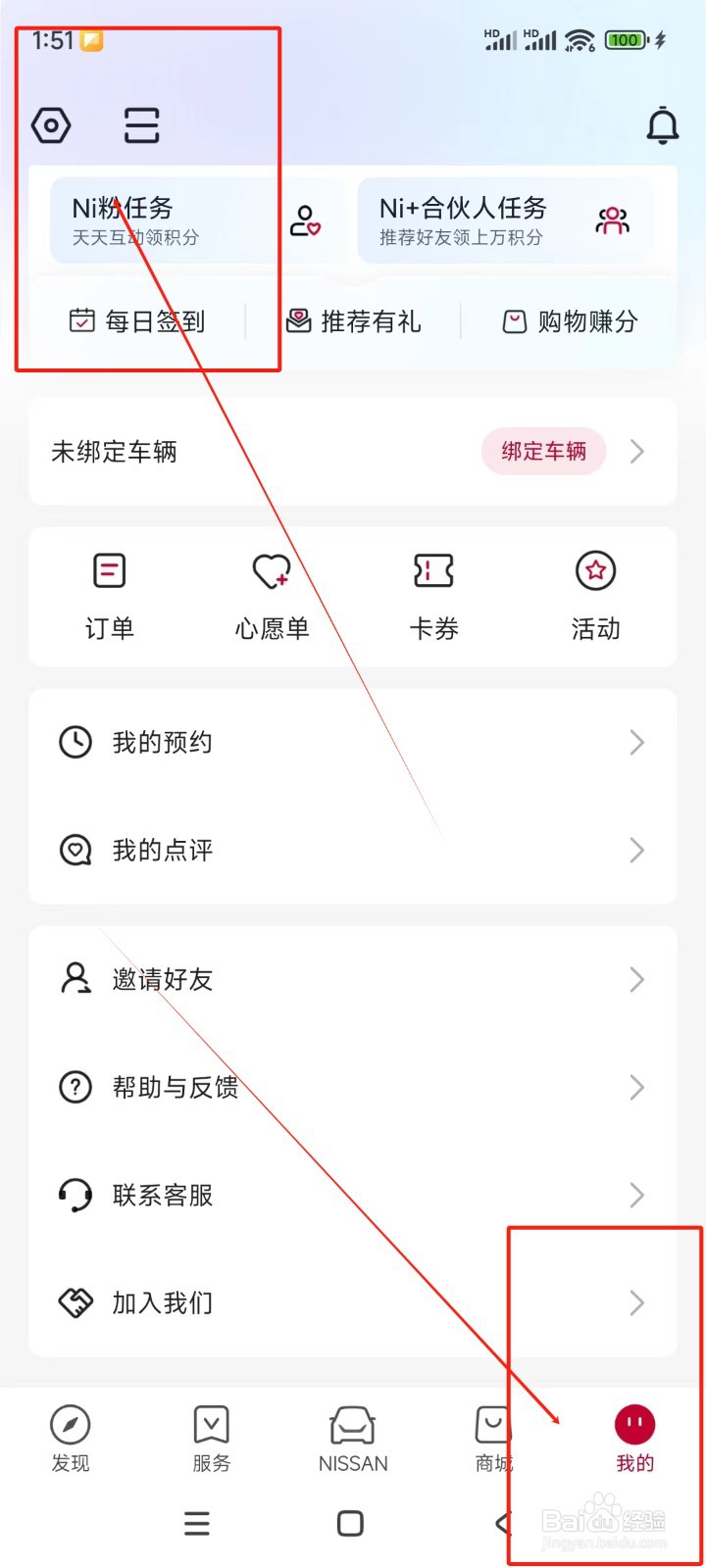Expand 我的点评 with the arrow

637,851
